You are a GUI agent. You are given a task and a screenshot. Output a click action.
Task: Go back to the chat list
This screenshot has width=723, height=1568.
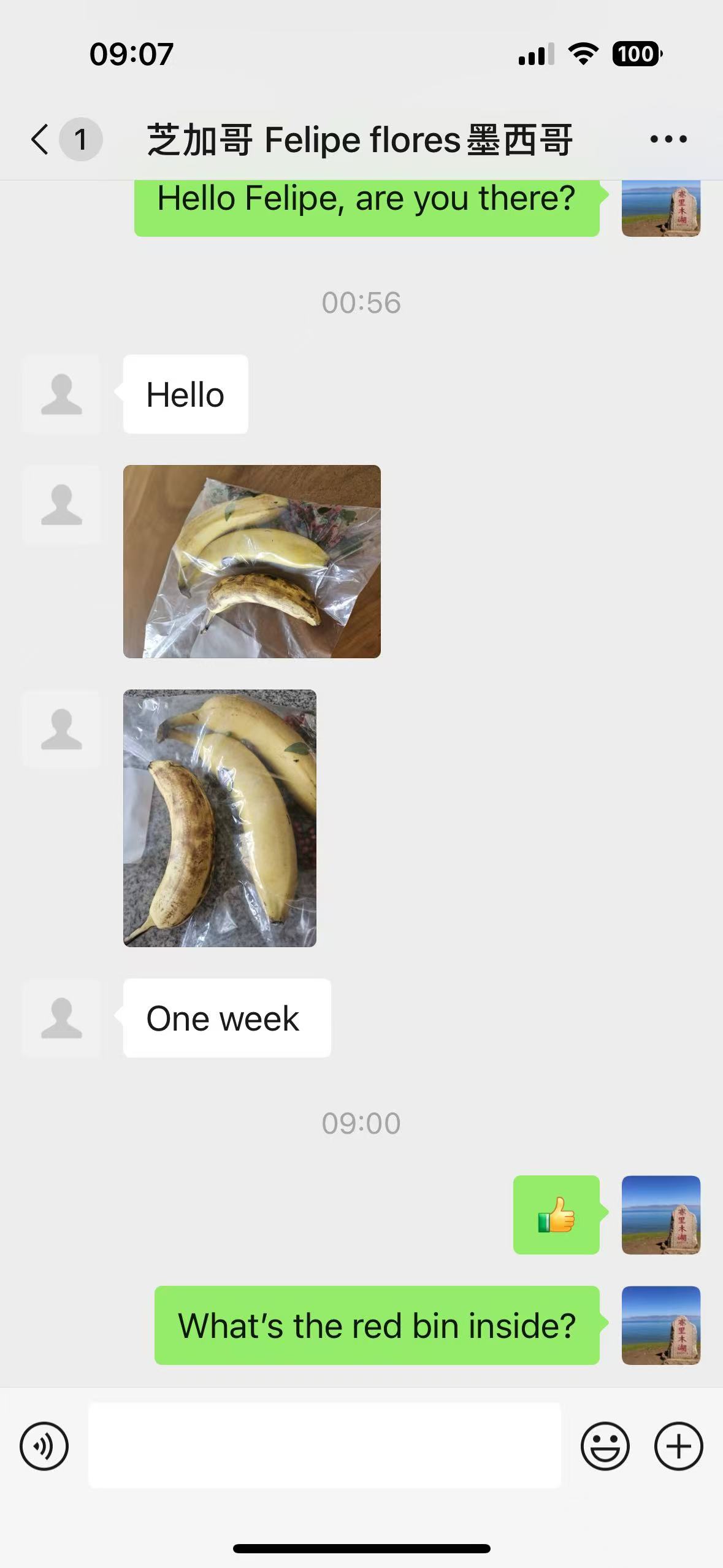point(41,139)
